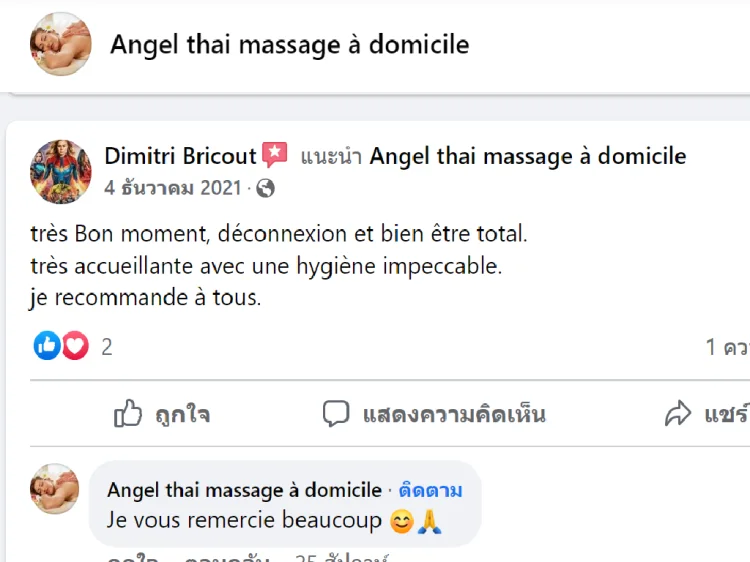Tap แสดงความคิดเห็น to comment
The image size is (750, 562).
coord(434,414)
